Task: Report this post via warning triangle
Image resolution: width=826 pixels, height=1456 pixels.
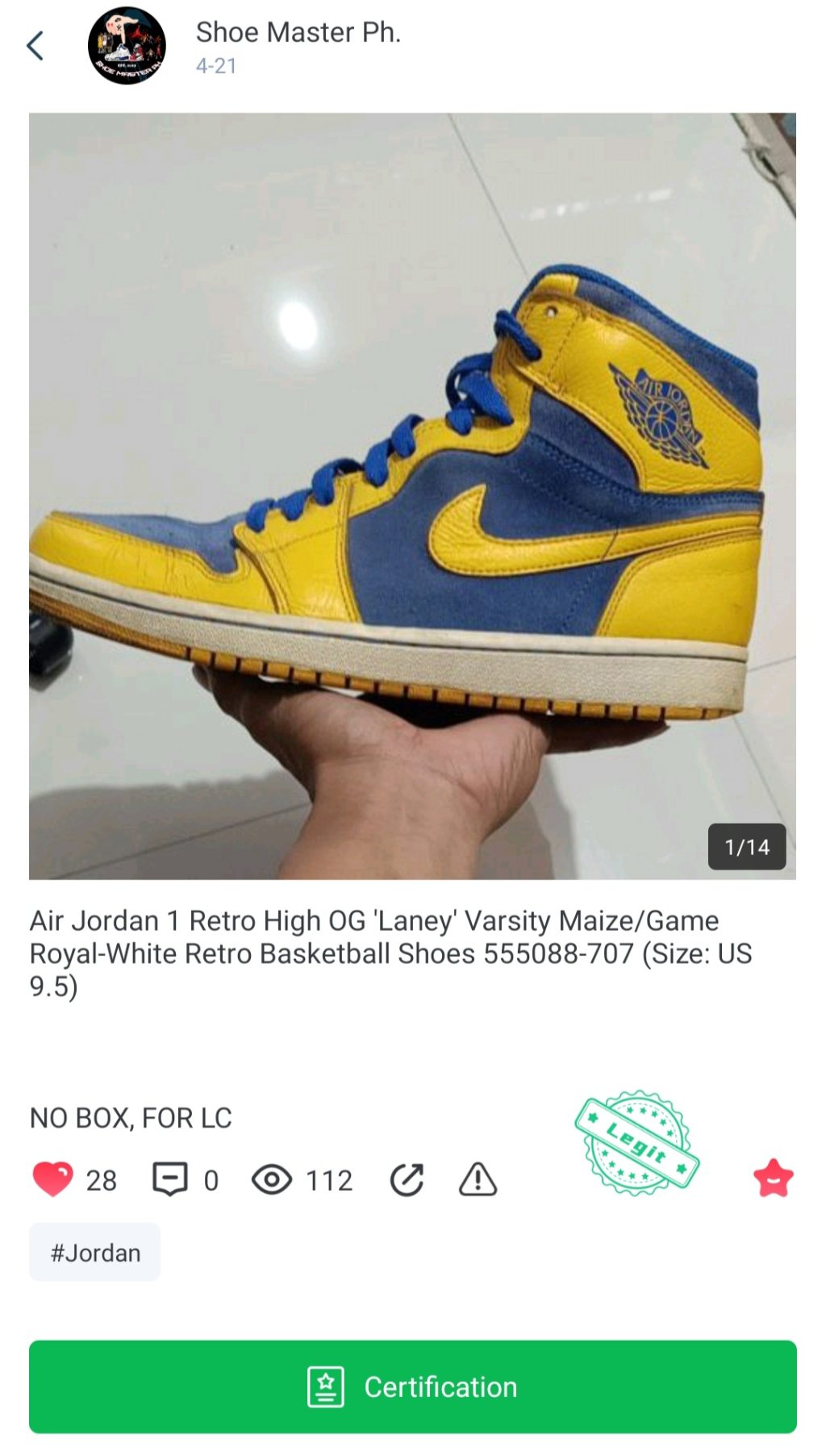Action: tap(478, 1179)
